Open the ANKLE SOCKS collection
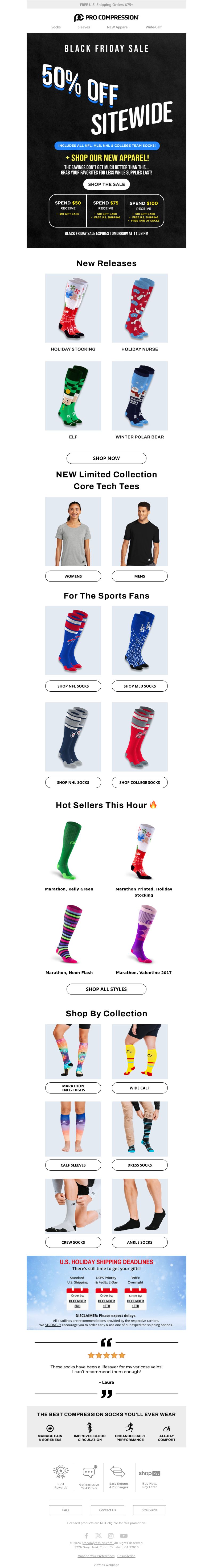Screen dimensions: 213x1568 [x=139, y=1242]
